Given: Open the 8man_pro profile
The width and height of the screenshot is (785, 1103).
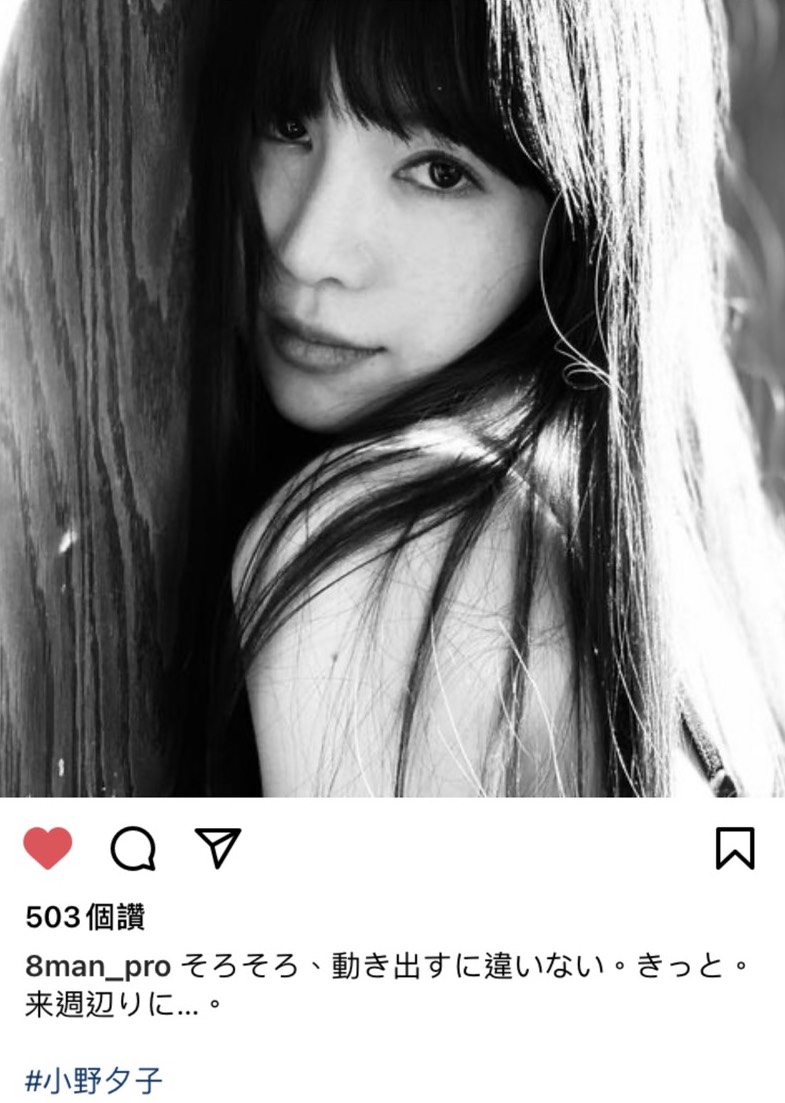Looking at the screenshot, I should coord(97,967).
